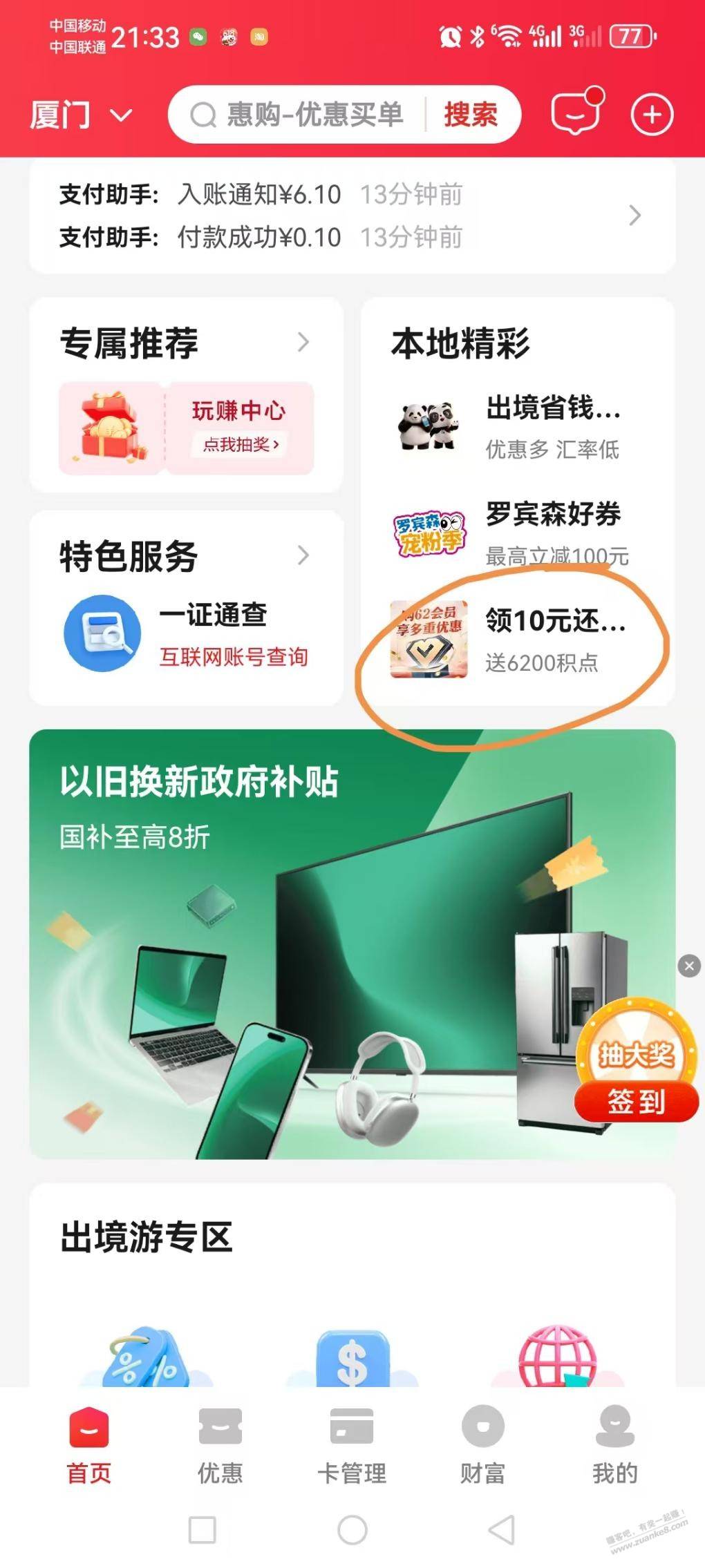Open the 支付助手 notifications row
Viewport: 705px width, 1568px height.
(x=351, y=216)
